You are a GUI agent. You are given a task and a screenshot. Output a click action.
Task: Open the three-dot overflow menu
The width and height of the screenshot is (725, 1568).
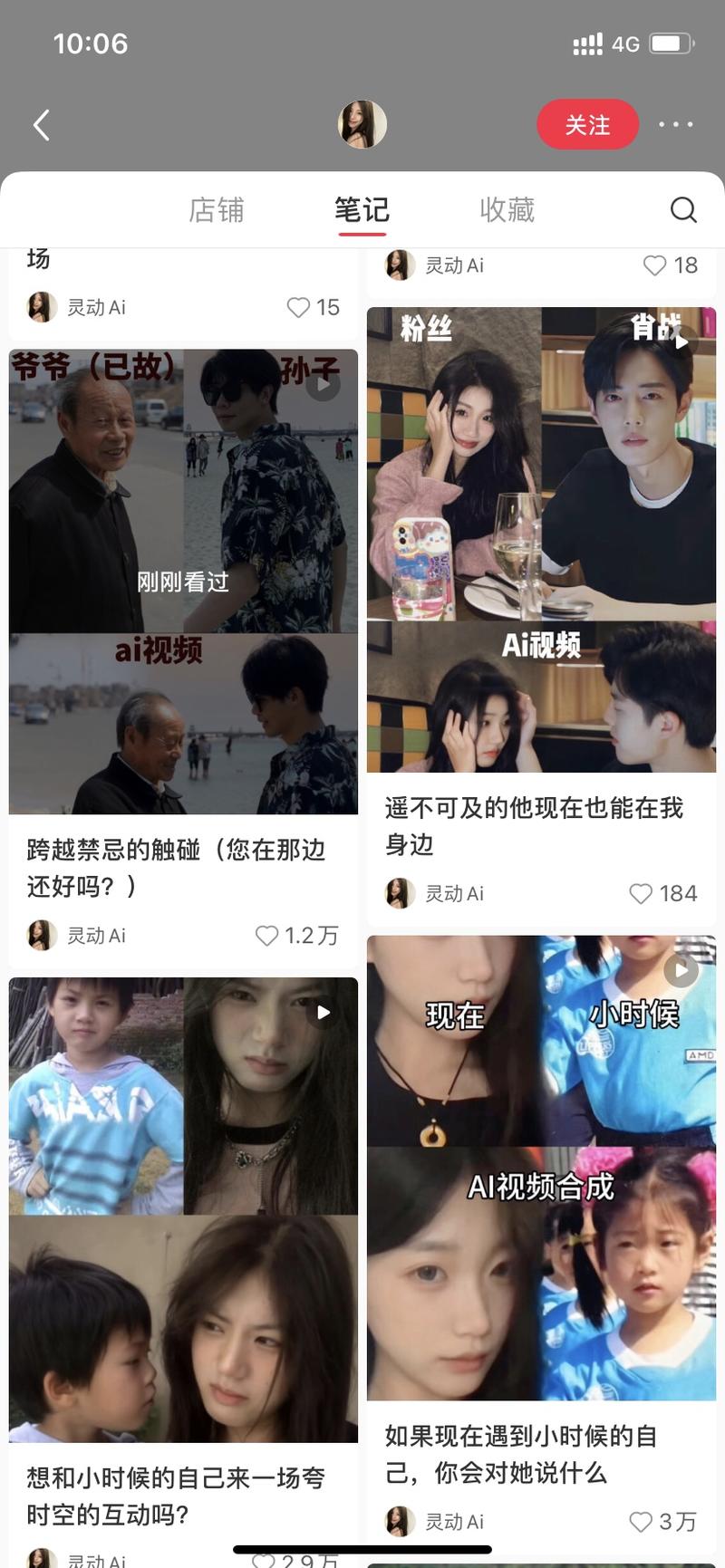tap(675, 125)
